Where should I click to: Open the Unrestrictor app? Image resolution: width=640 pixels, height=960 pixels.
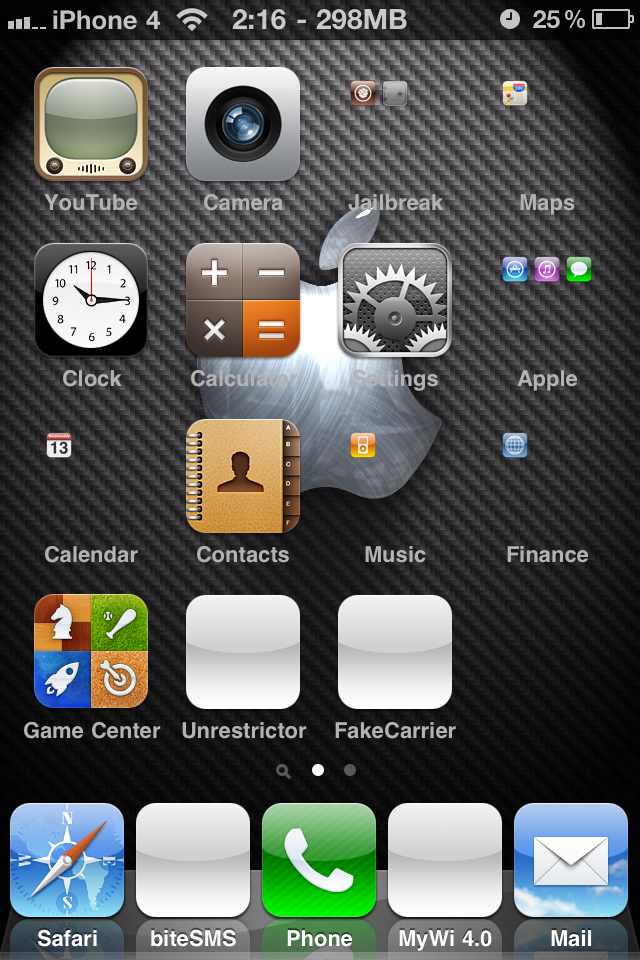(243, 652)
